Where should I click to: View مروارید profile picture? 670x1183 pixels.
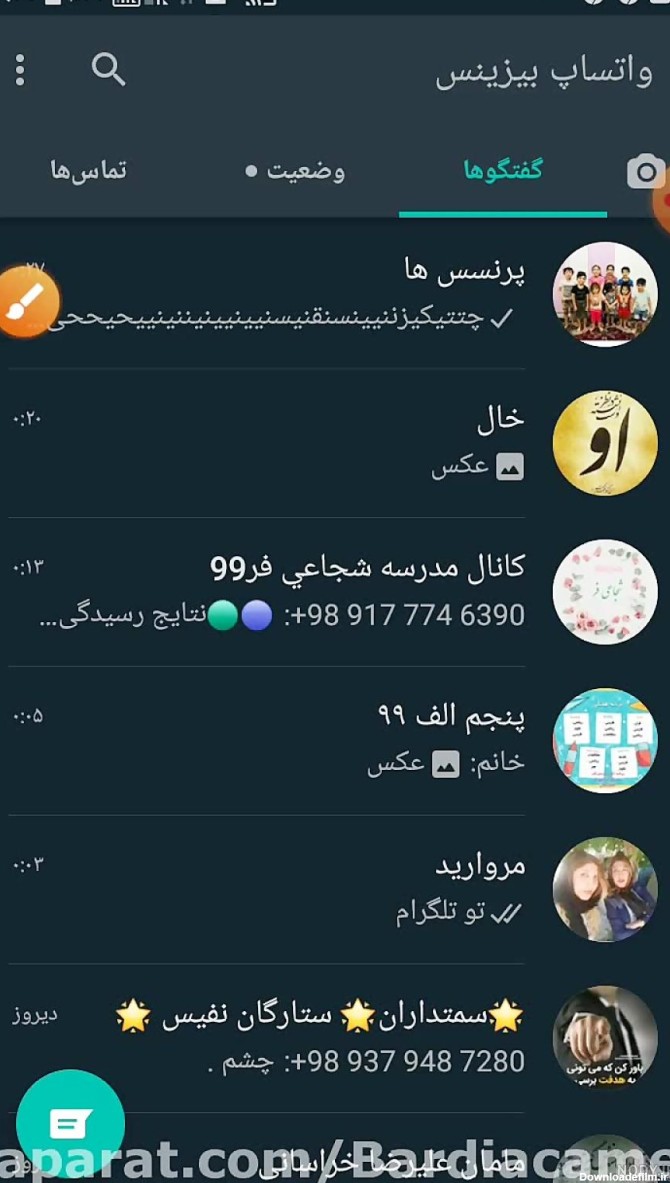(x=605, y=889)
